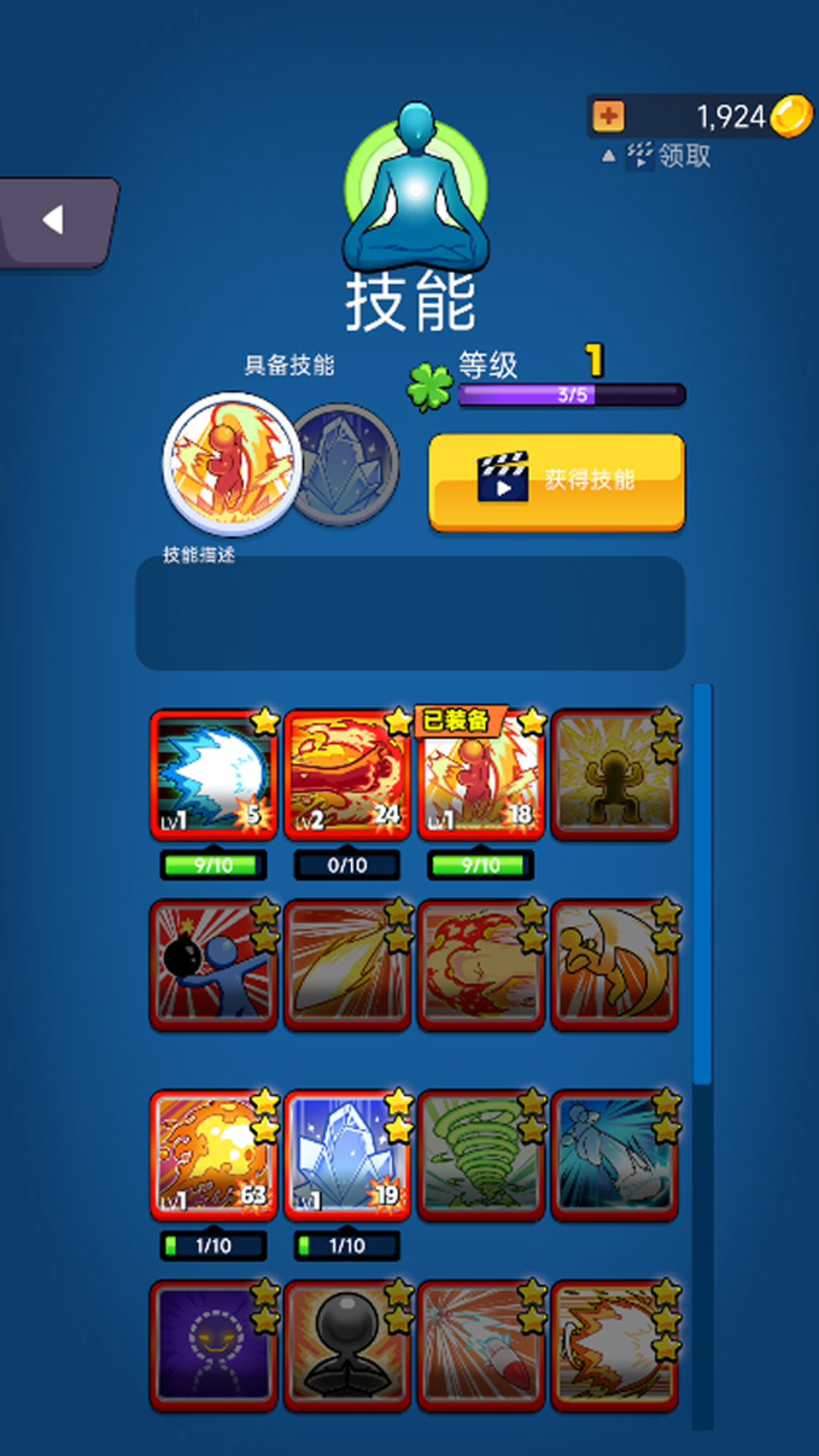Open the blue energy blast skill card
Screen dimensions: 819x1456
pyautogui.click(x=214, y=775)
